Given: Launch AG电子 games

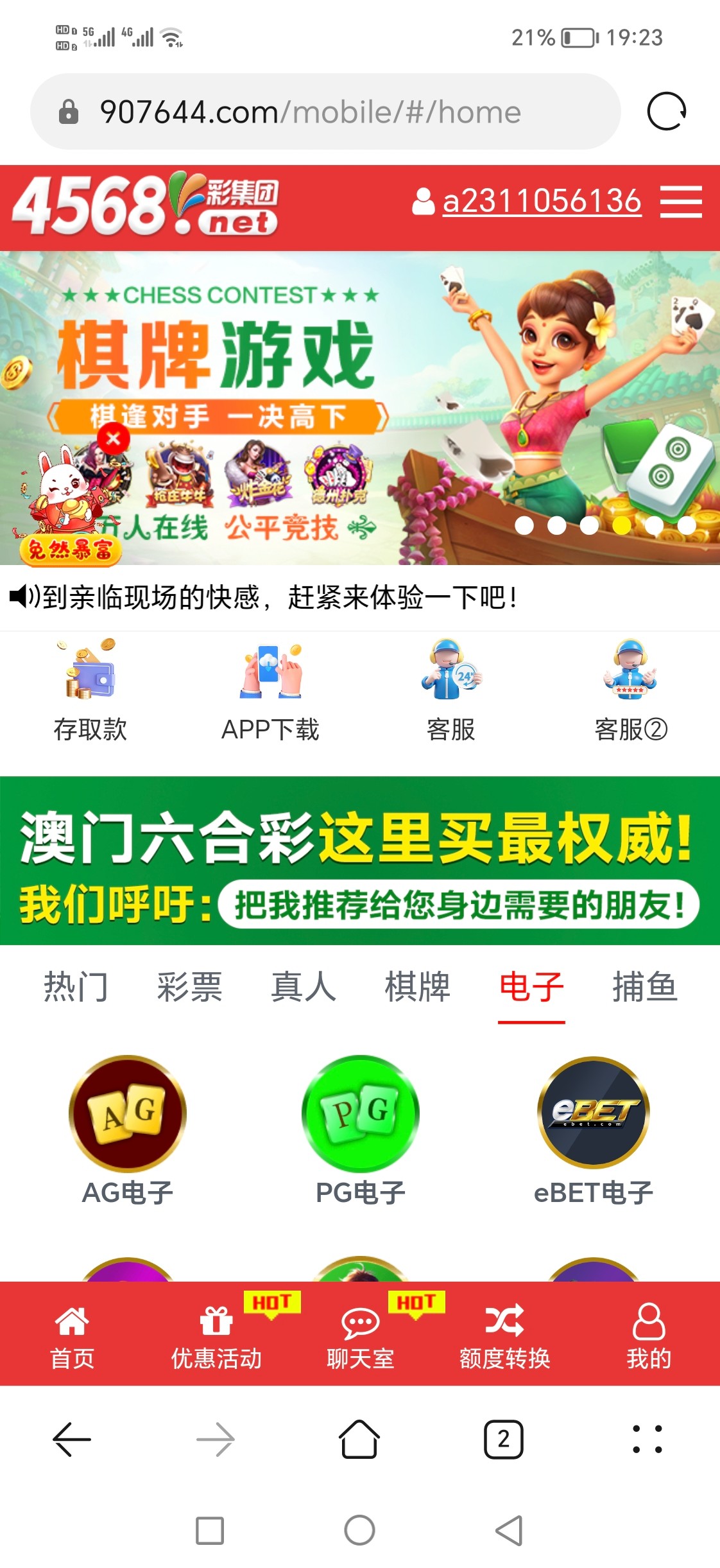Looking at the screenshot, I should click(128, 1129).
